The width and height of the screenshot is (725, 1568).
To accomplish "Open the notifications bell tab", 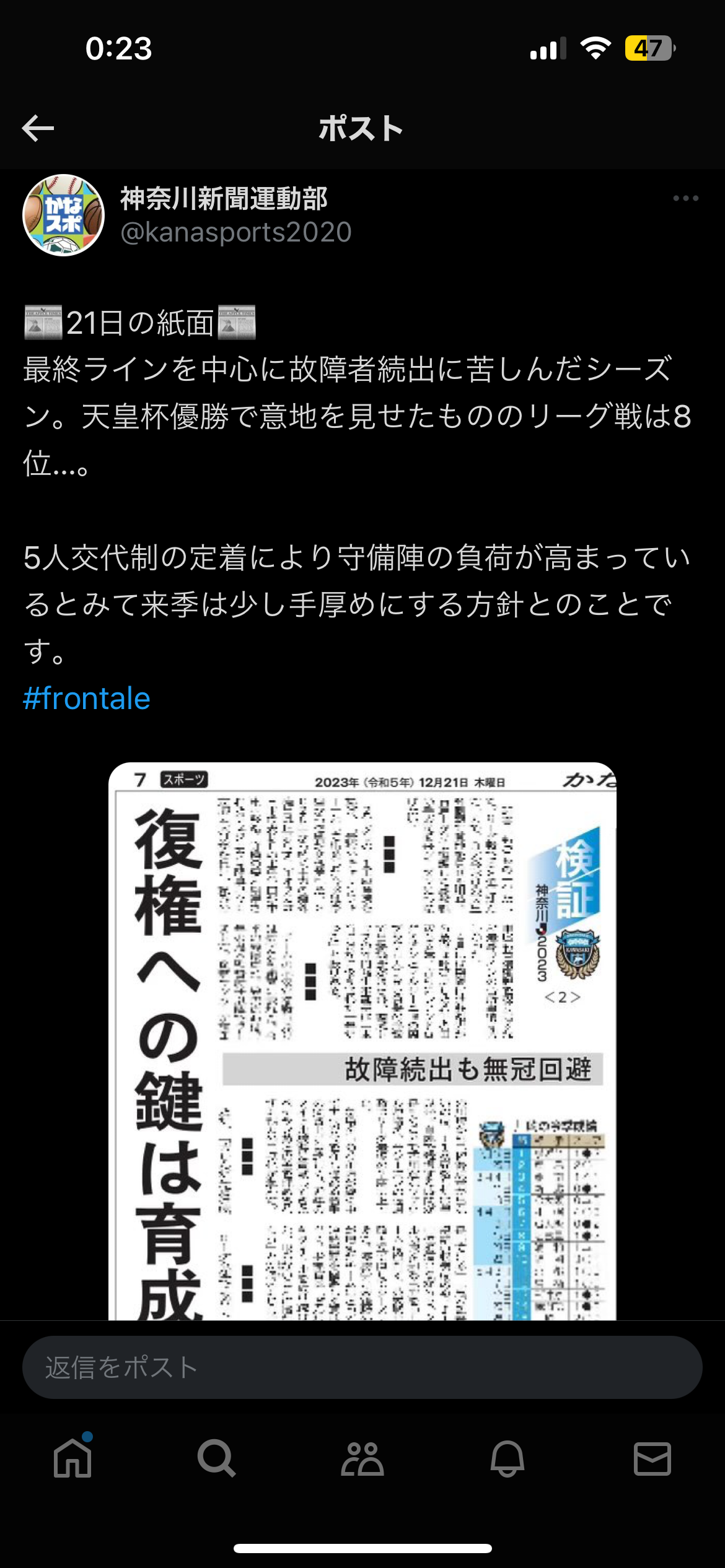I will pos(507,1458).
